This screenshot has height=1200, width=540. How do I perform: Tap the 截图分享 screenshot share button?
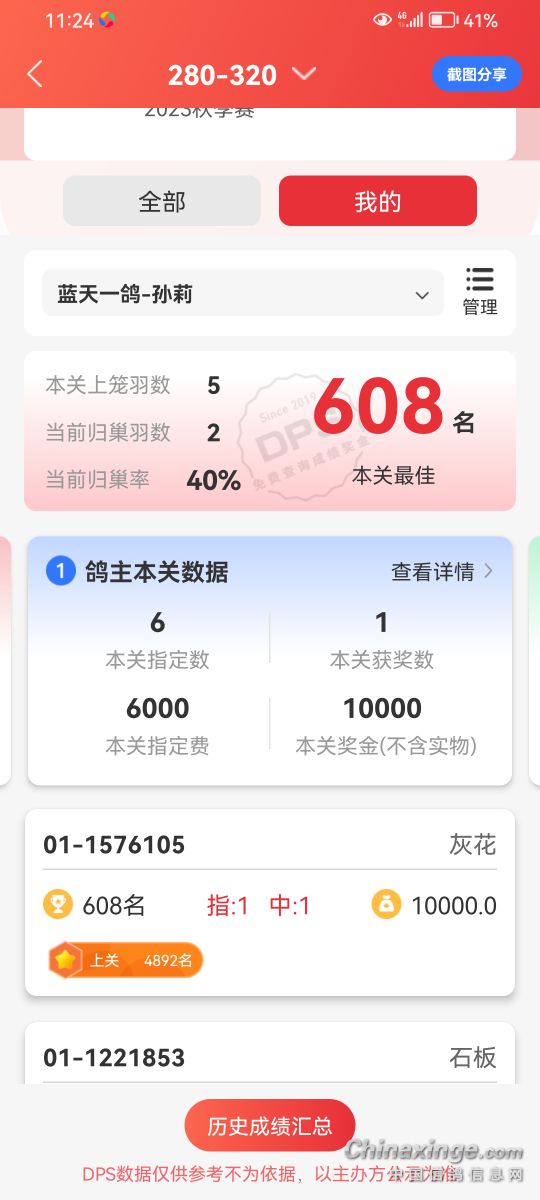click(477, 74)
